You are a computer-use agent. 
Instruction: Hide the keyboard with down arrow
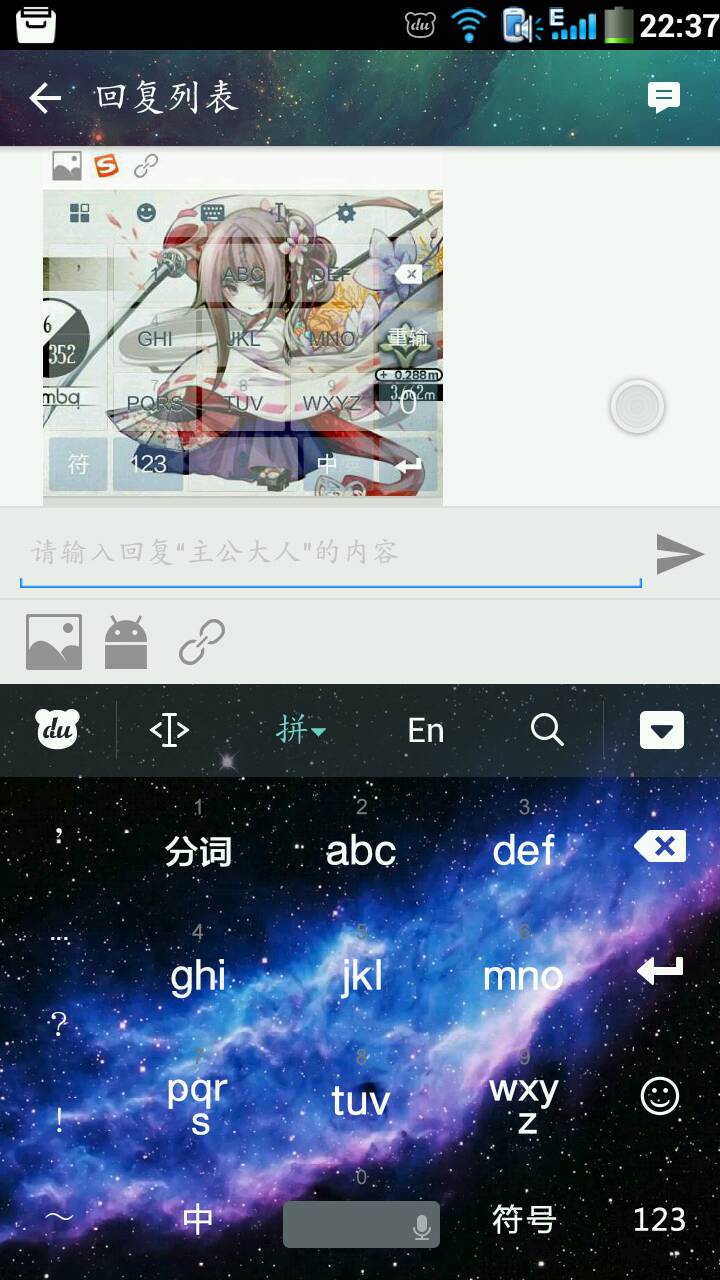[661, 731]
